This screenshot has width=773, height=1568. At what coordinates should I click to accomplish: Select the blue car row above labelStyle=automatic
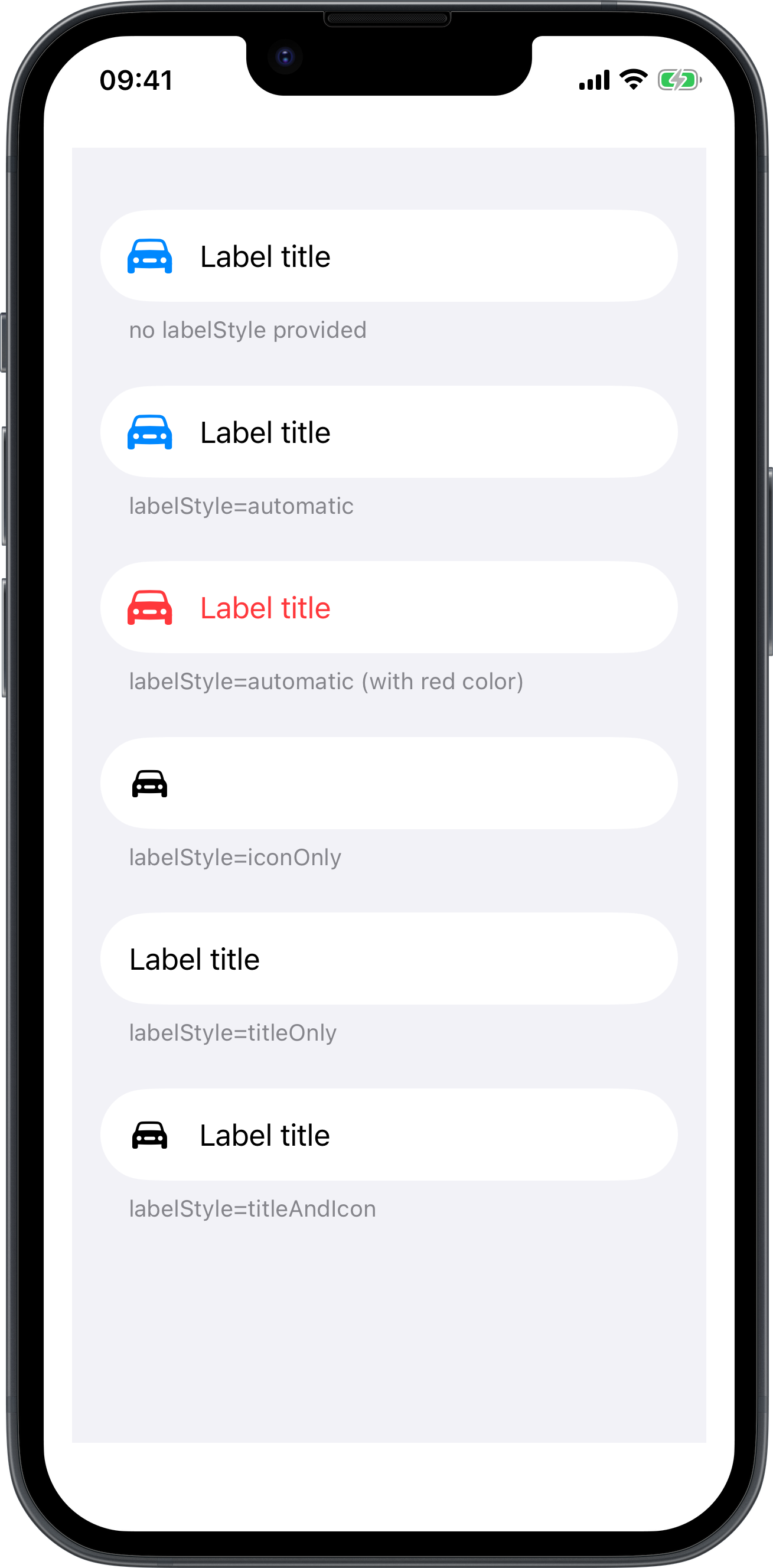click(389, 432)
